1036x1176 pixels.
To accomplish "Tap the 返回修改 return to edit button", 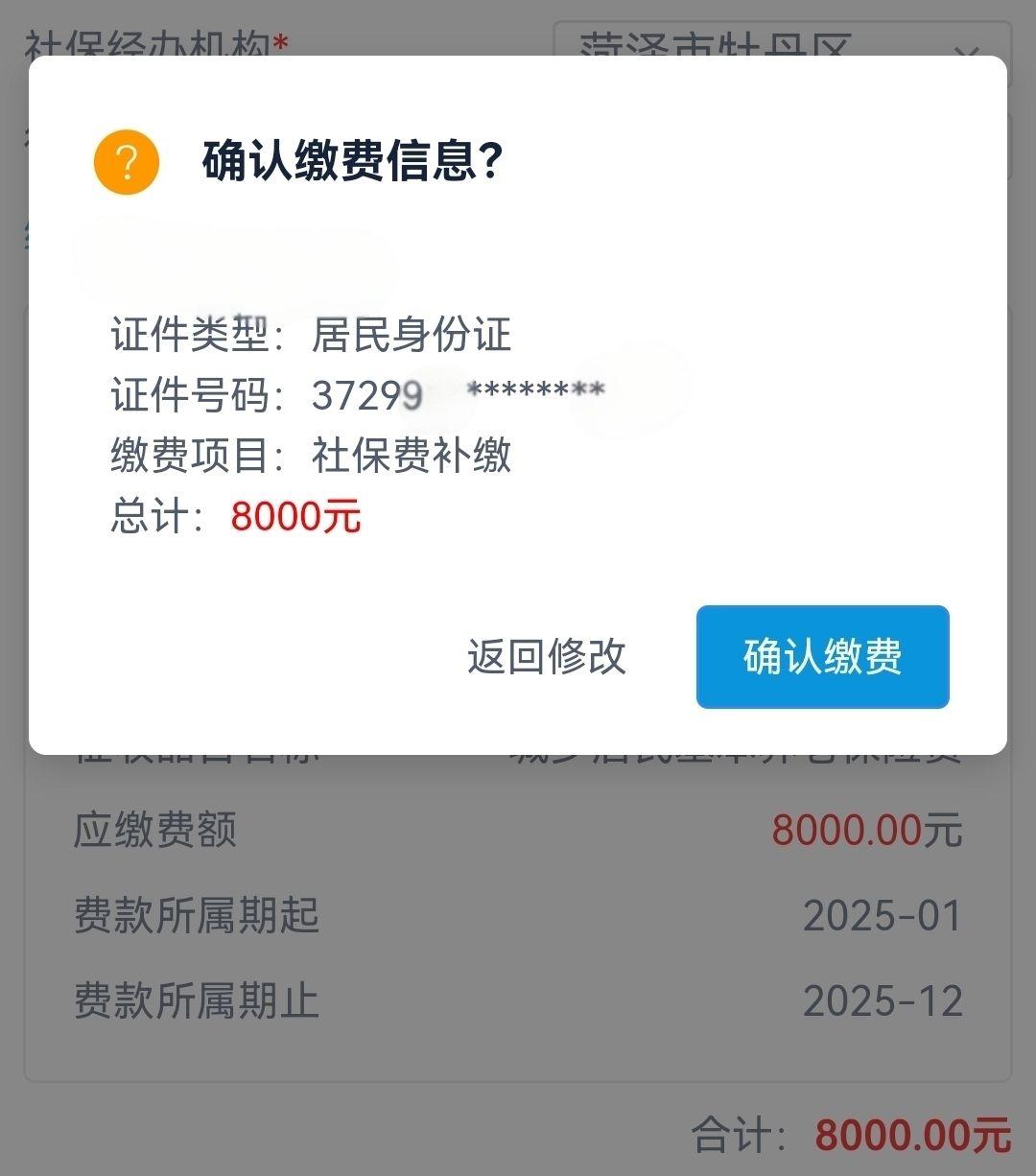I will click(547, 657).
